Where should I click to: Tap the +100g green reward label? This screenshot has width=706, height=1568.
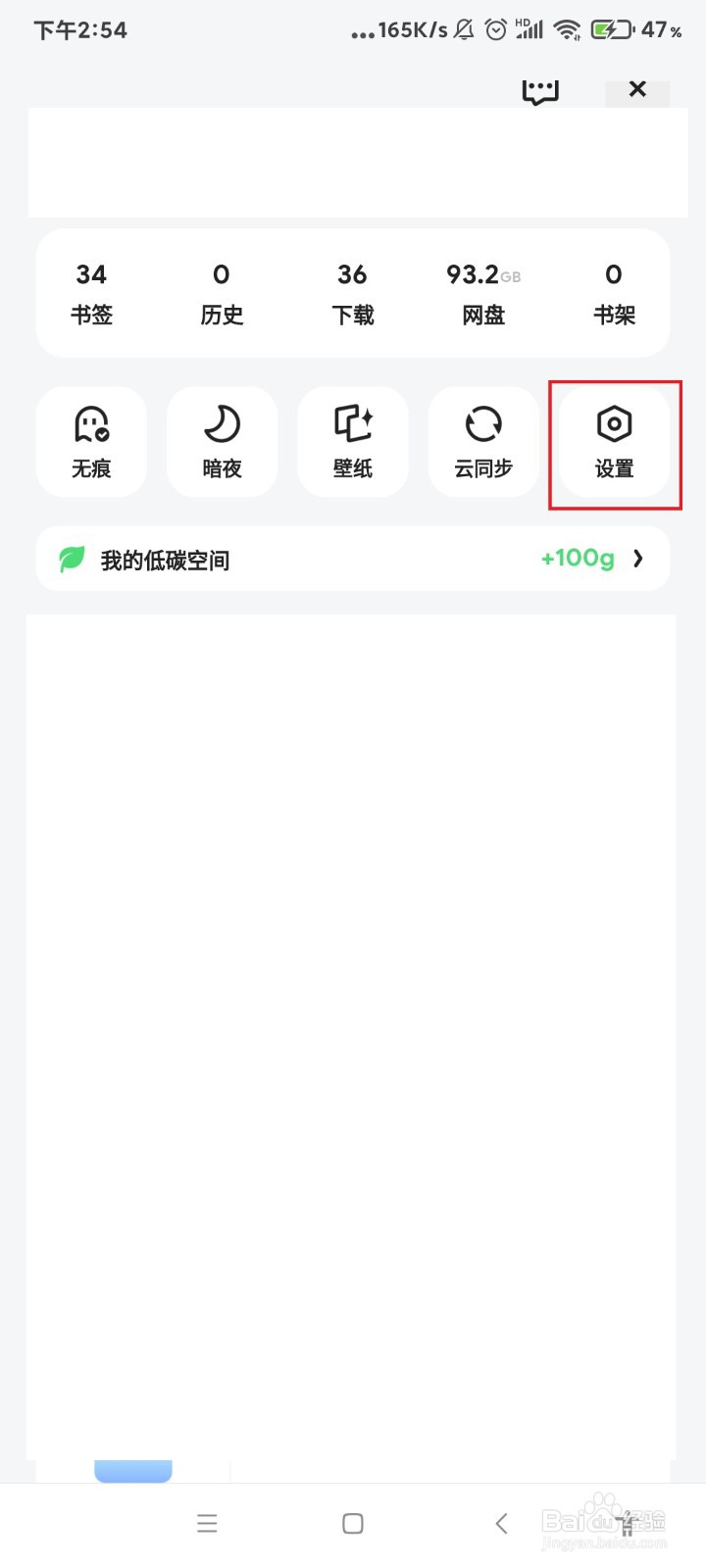pyautogui.click(x=578, y=558)
